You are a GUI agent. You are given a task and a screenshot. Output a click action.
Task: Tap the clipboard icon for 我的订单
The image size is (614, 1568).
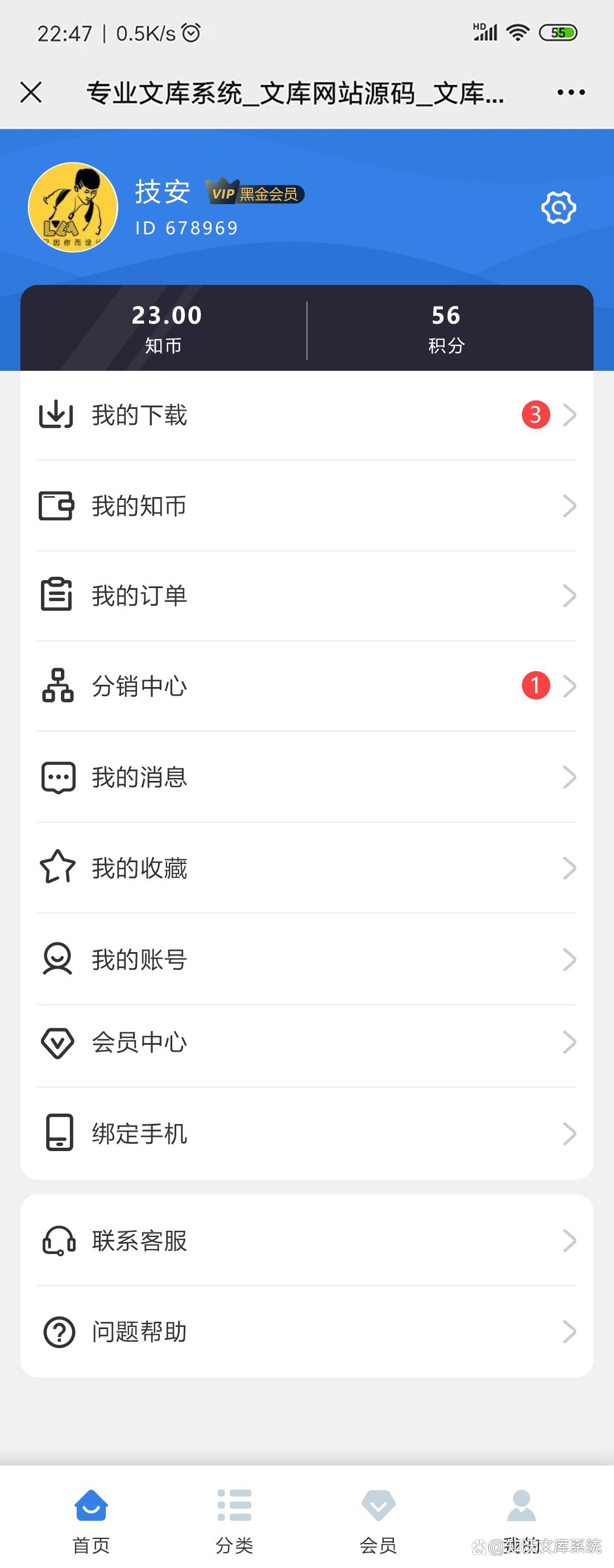[x=57, y=595]
